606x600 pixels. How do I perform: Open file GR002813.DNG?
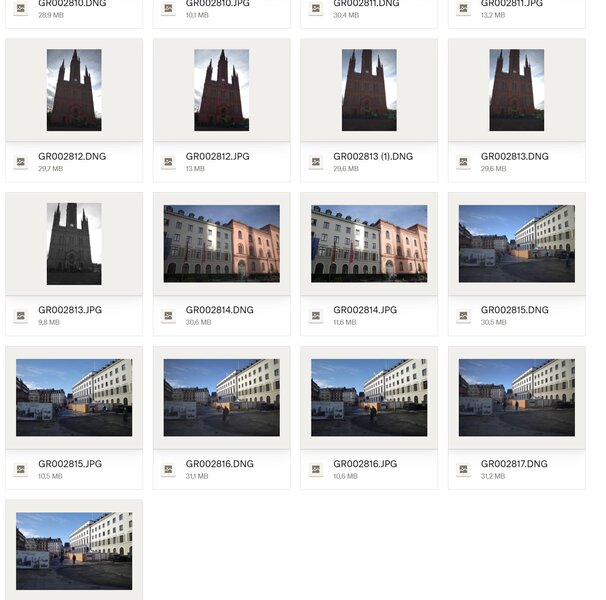[516, 90]
